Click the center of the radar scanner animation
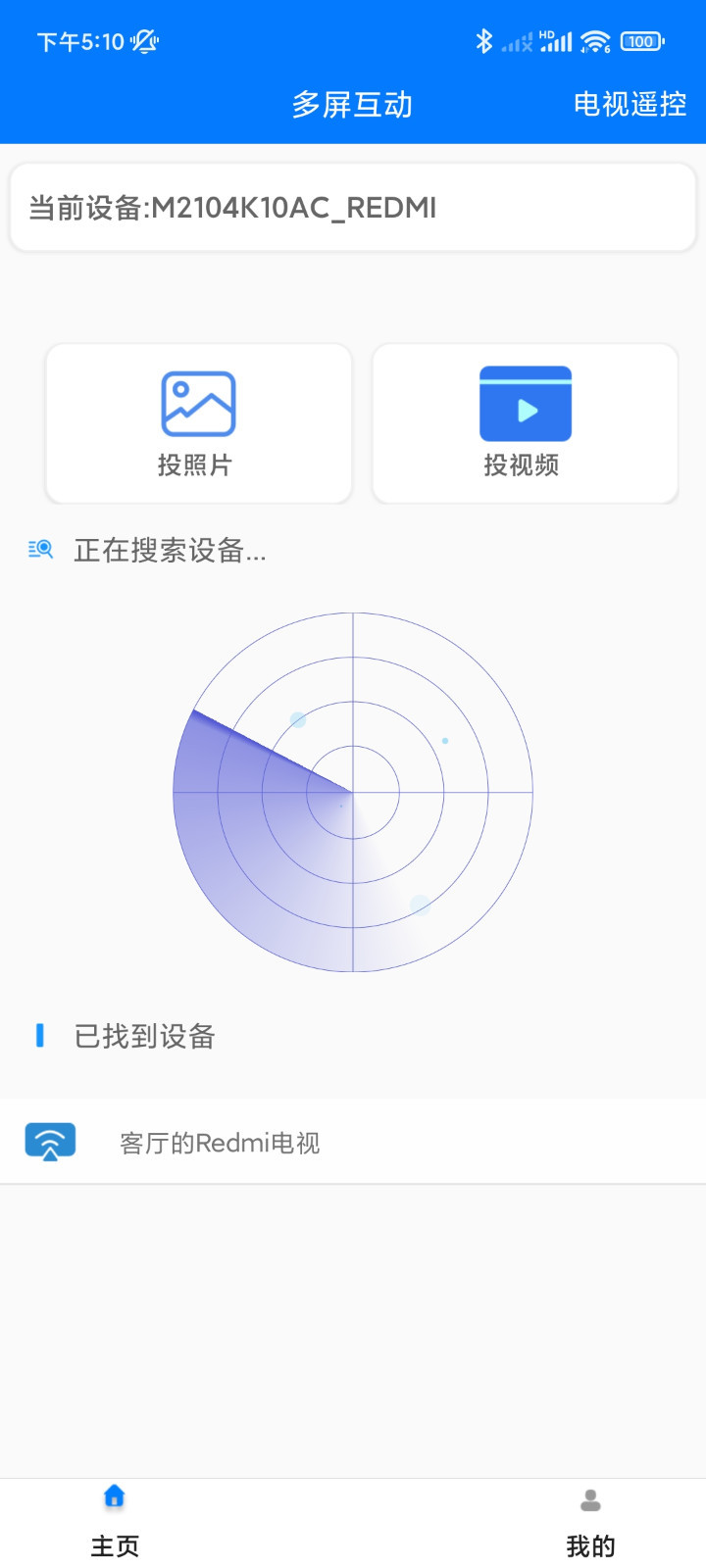 tap(351, 792)
